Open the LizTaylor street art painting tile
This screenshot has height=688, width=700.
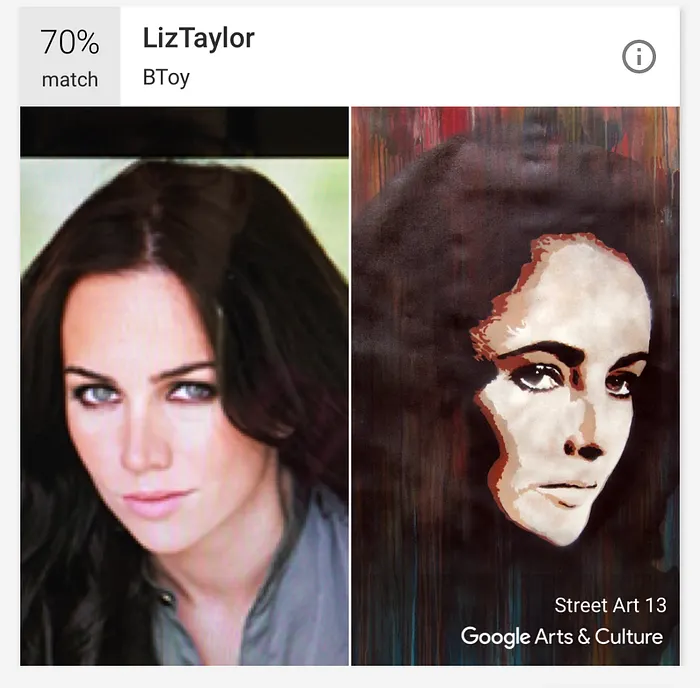[515, 385]
